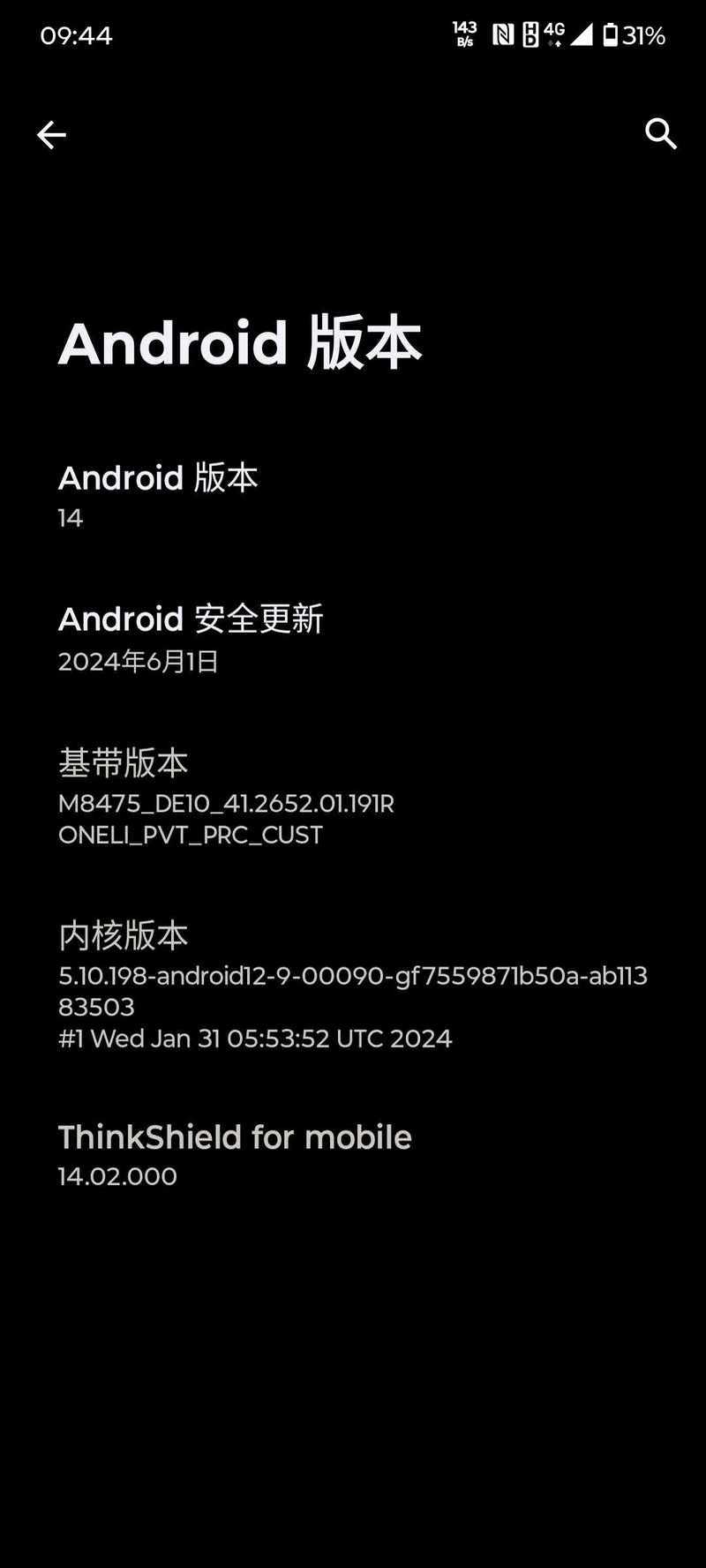Open the ThinkShield for mobile row
The width and height of the screenshot is (706, 1568).
pos(353,1155)
